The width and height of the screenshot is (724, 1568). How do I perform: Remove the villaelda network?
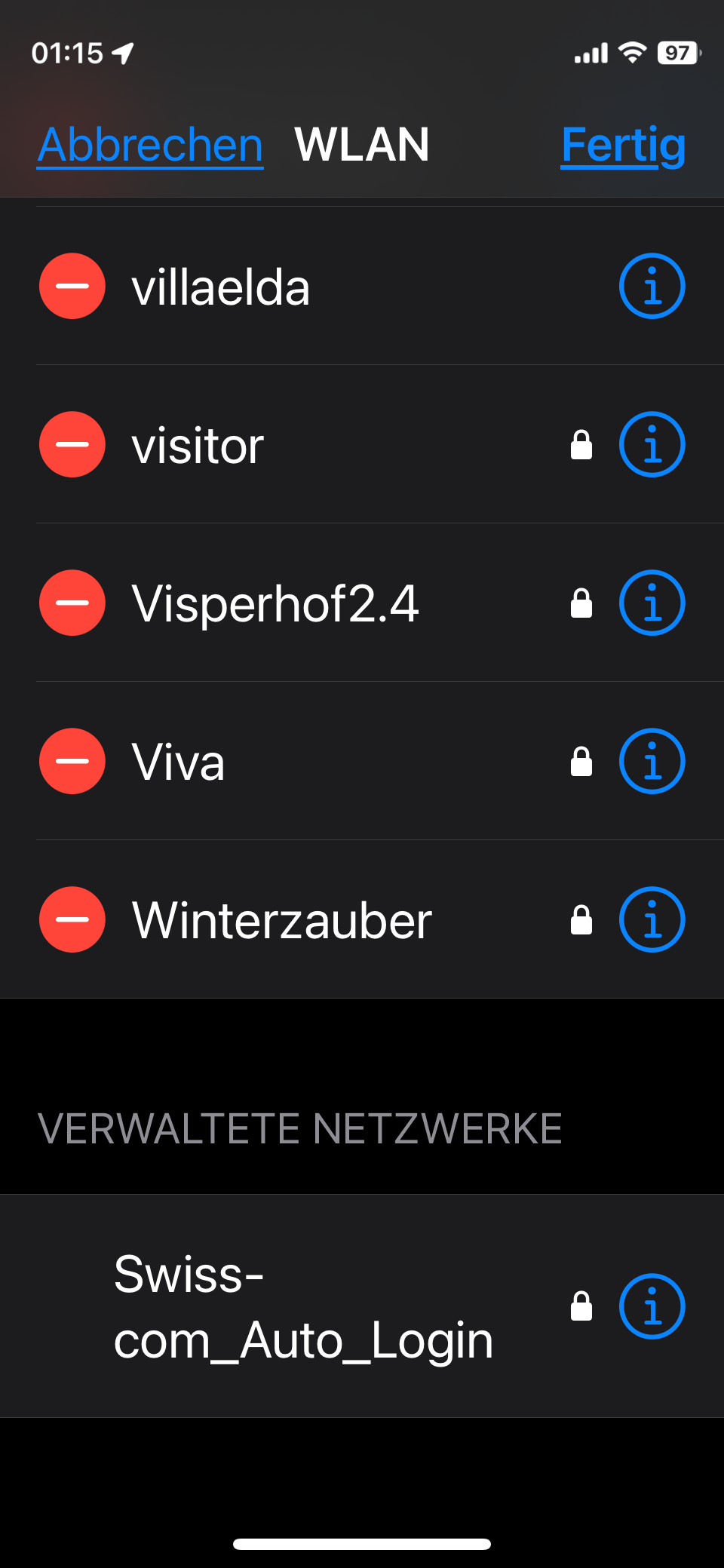coord(72,286)
